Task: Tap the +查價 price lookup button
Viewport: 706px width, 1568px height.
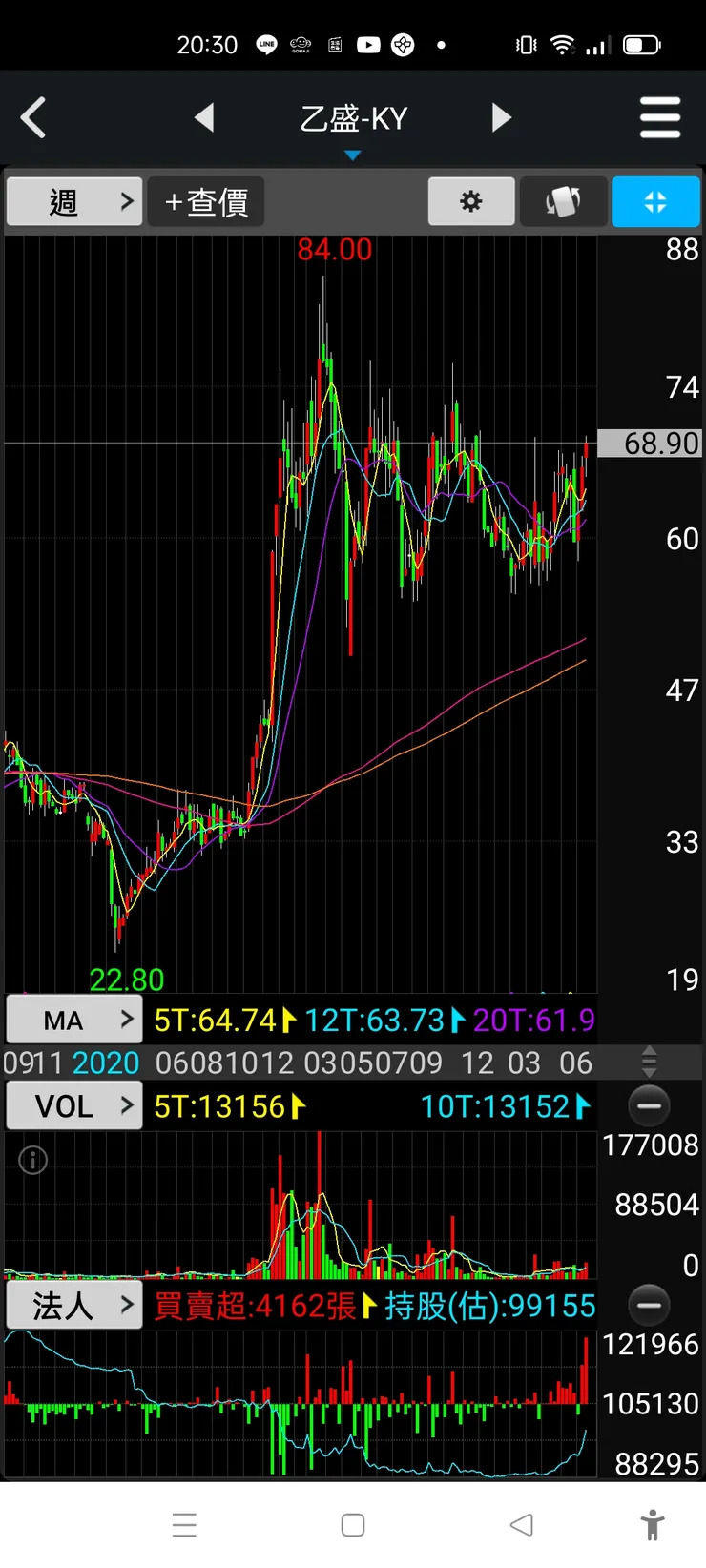Action: [x=206, y=201]
